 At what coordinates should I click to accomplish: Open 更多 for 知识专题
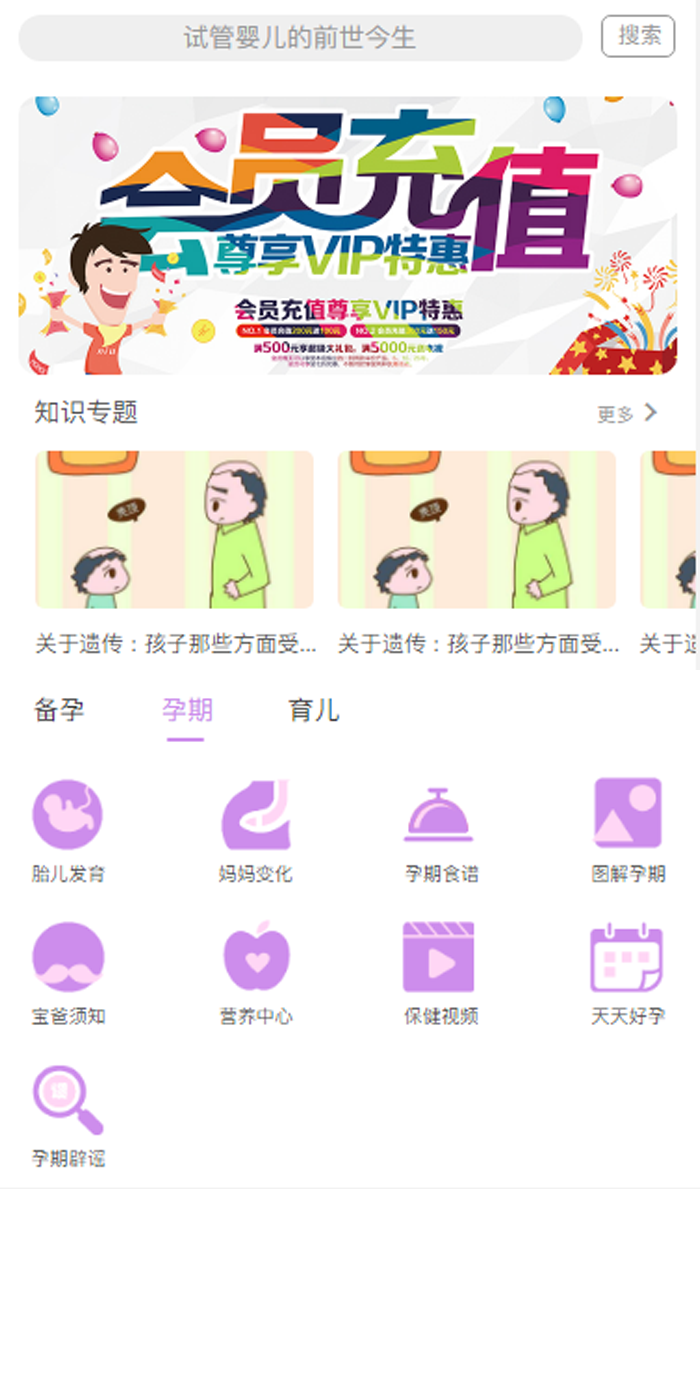(x=627, y=413)
